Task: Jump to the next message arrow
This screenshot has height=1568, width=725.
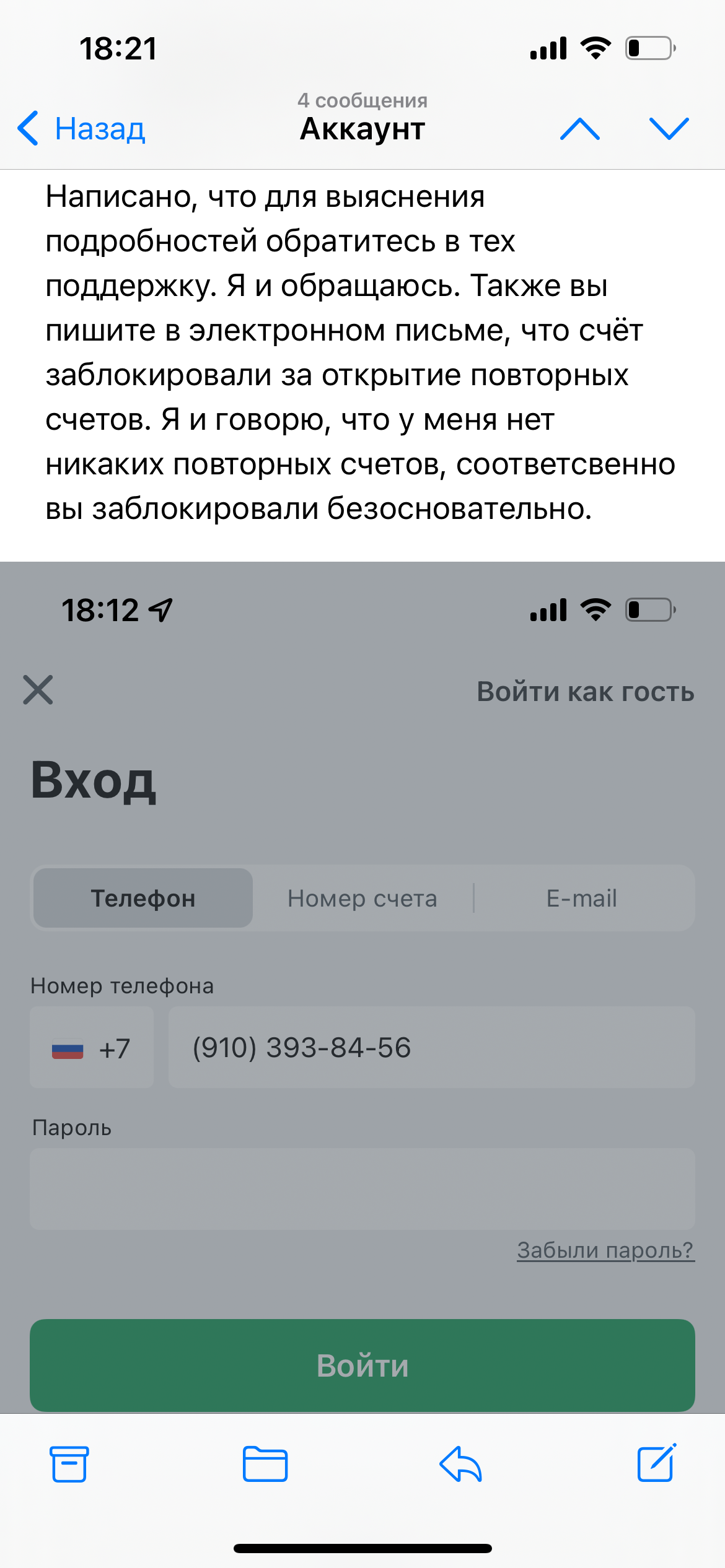Action: pos(669,129)
